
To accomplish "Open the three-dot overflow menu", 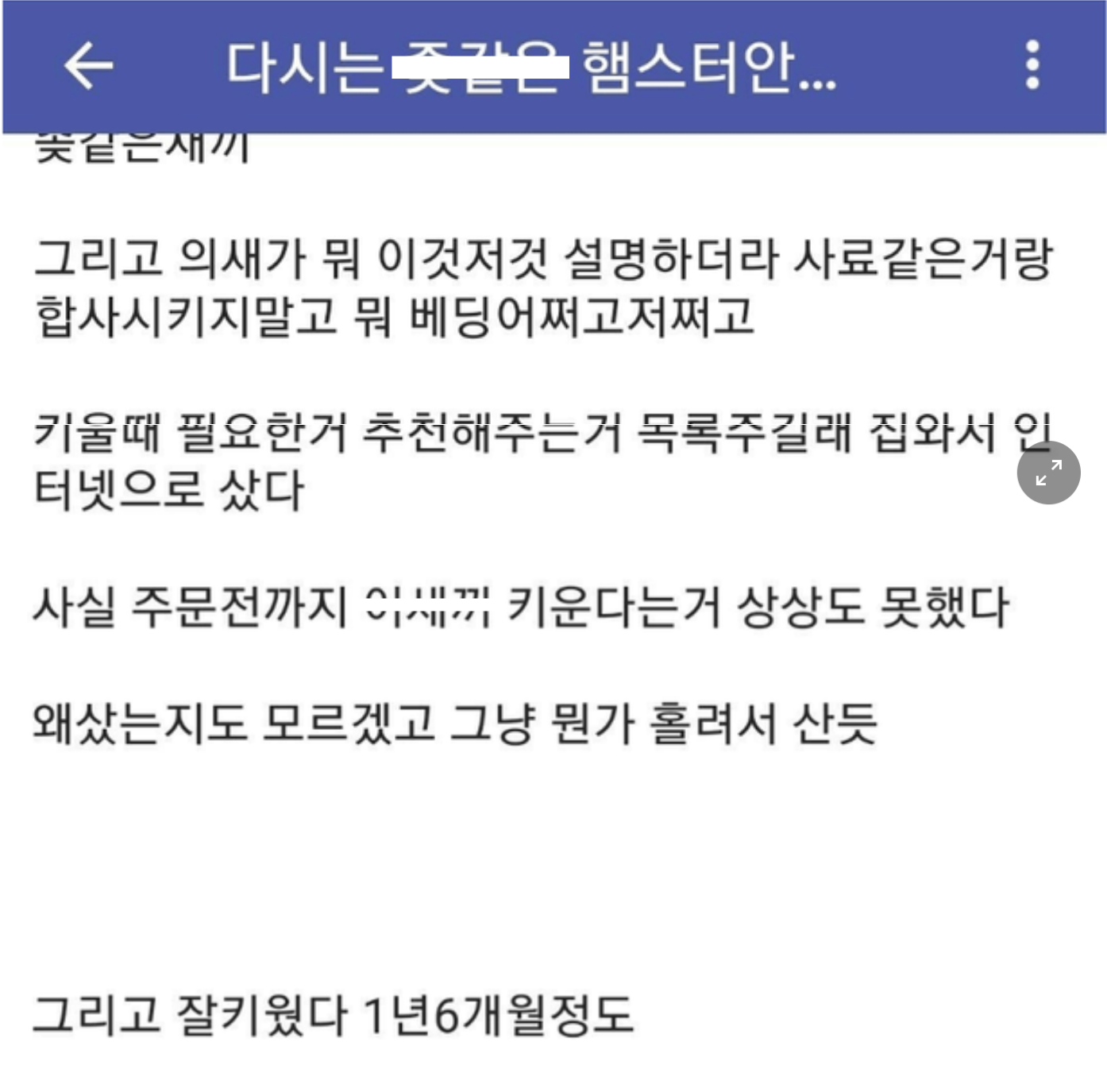I will (1032, 65).
